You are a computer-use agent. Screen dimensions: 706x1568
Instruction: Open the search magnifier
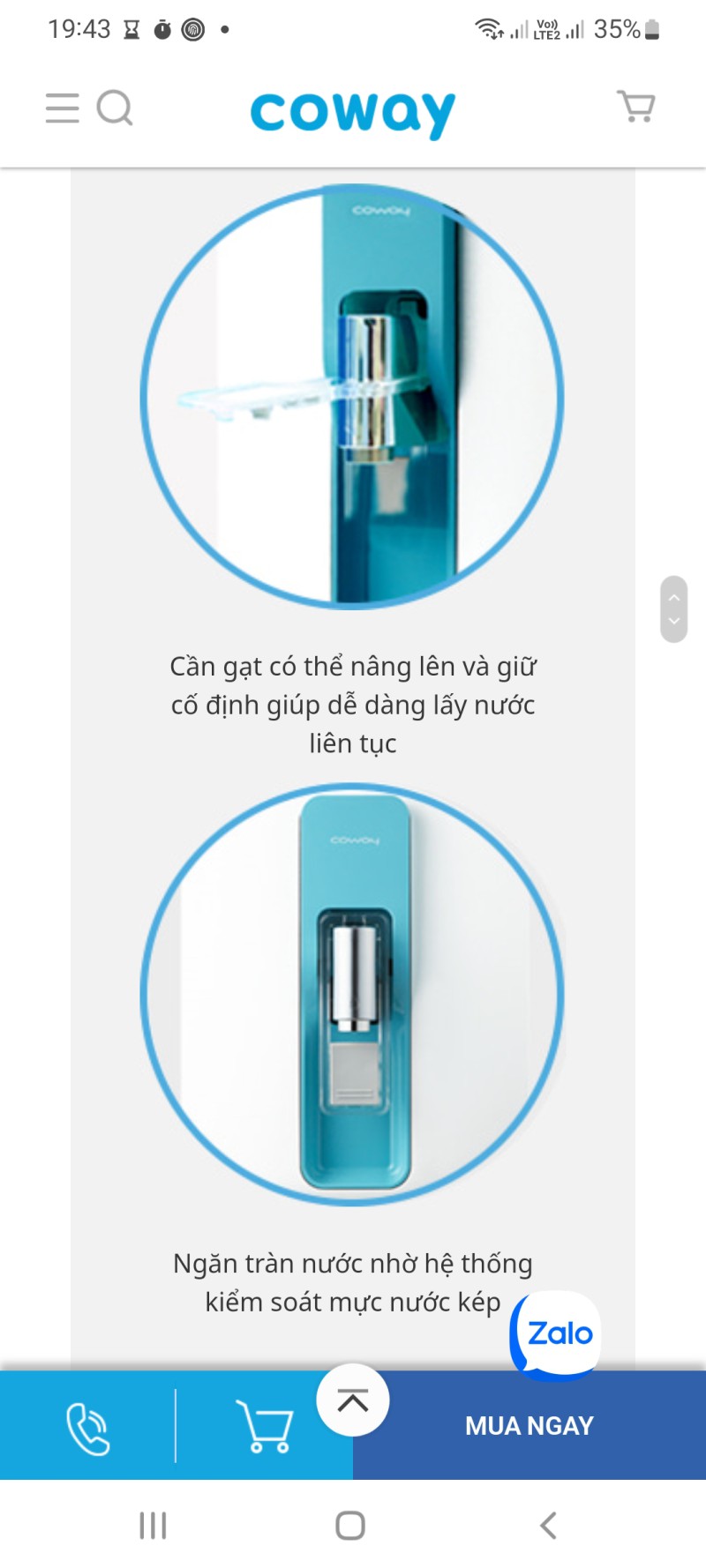[115, 108]
